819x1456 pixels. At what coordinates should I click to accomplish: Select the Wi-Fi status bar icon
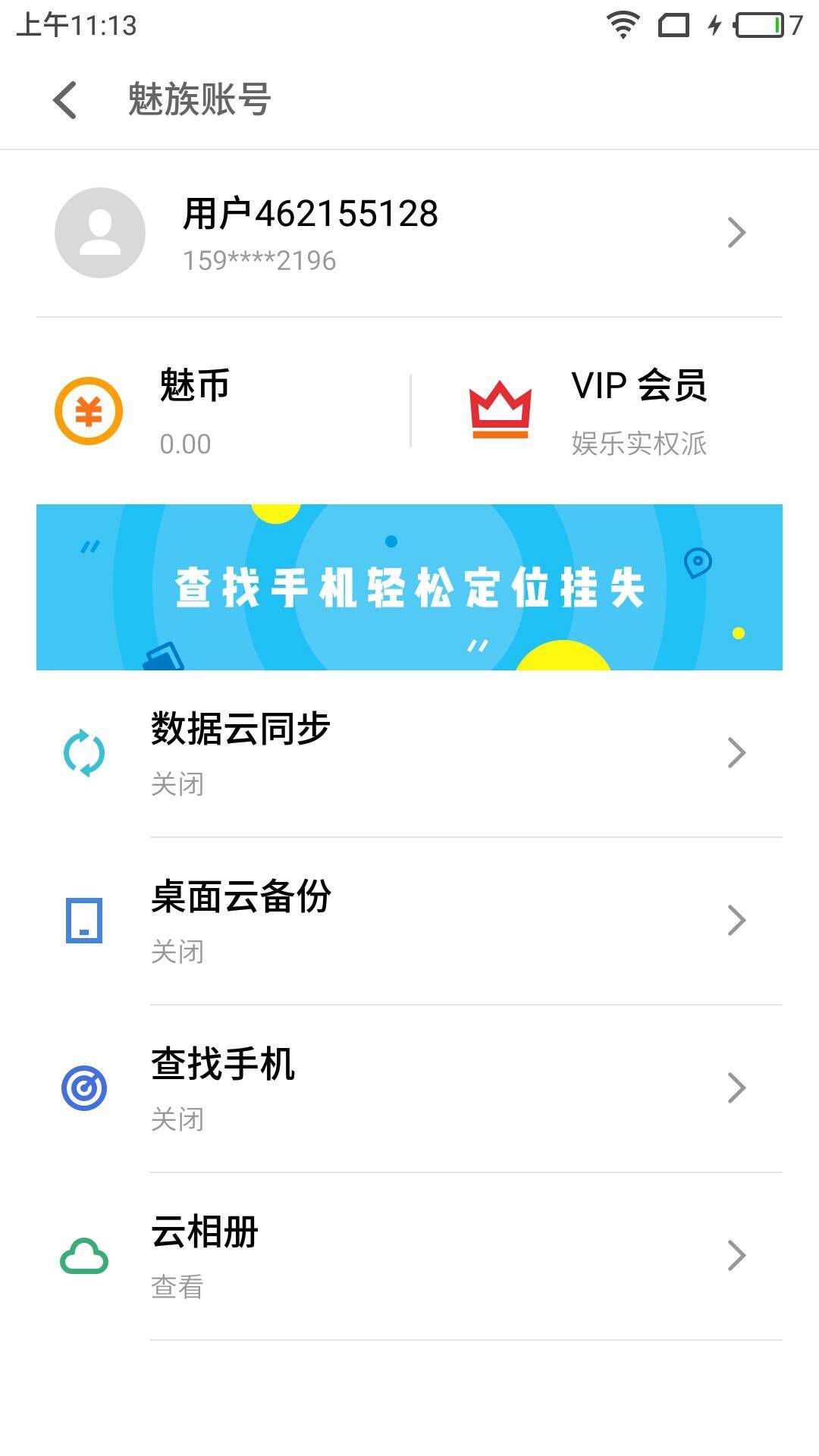pyautogui.click(x=623, y=23)
